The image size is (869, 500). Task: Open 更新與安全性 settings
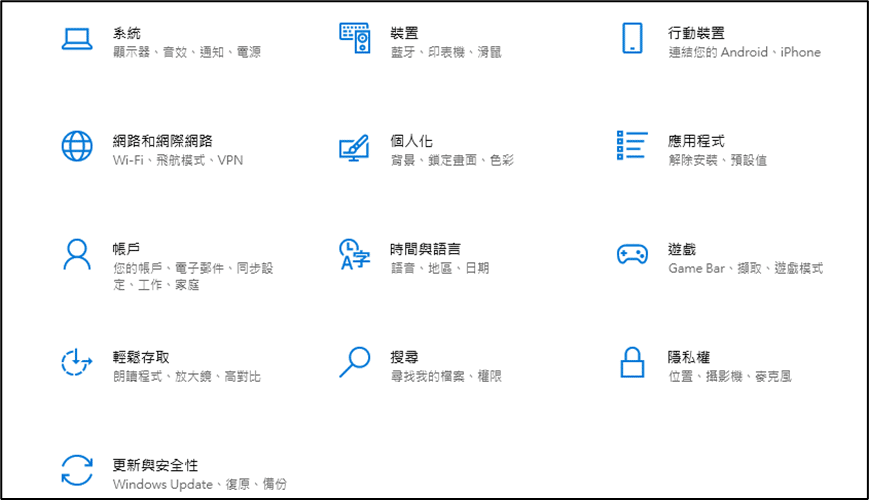[x=155, y=466]
